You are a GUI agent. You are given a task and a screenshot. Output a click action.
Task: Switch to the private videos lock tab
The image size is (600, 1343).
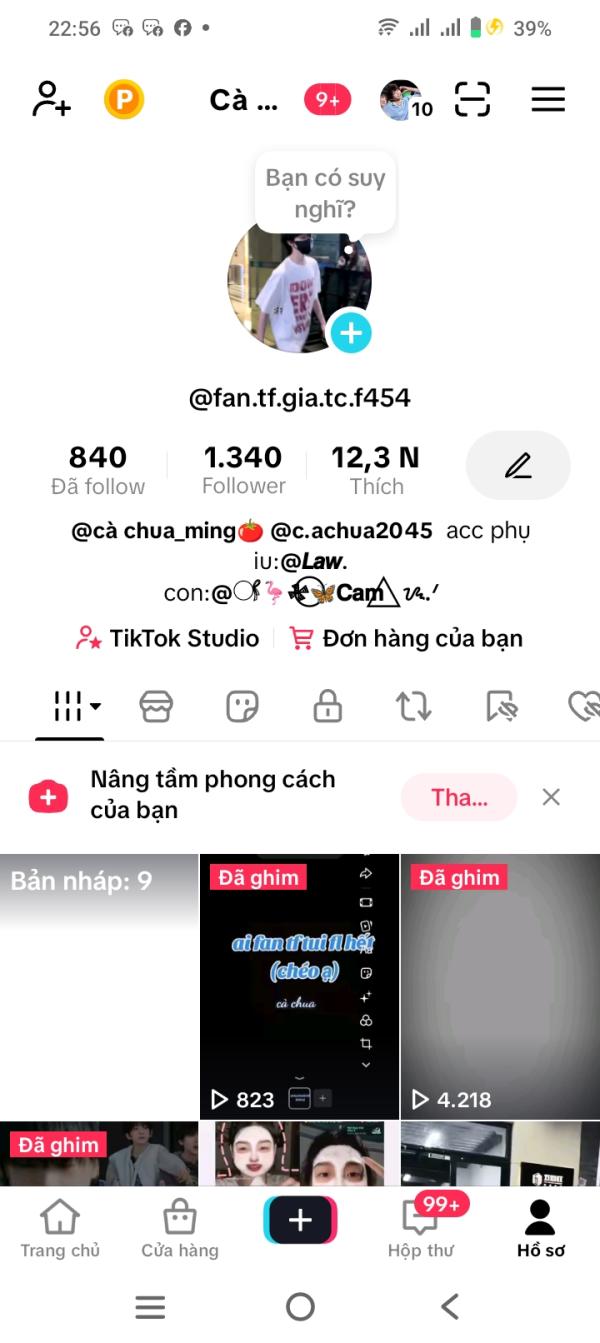pos(327,706)
